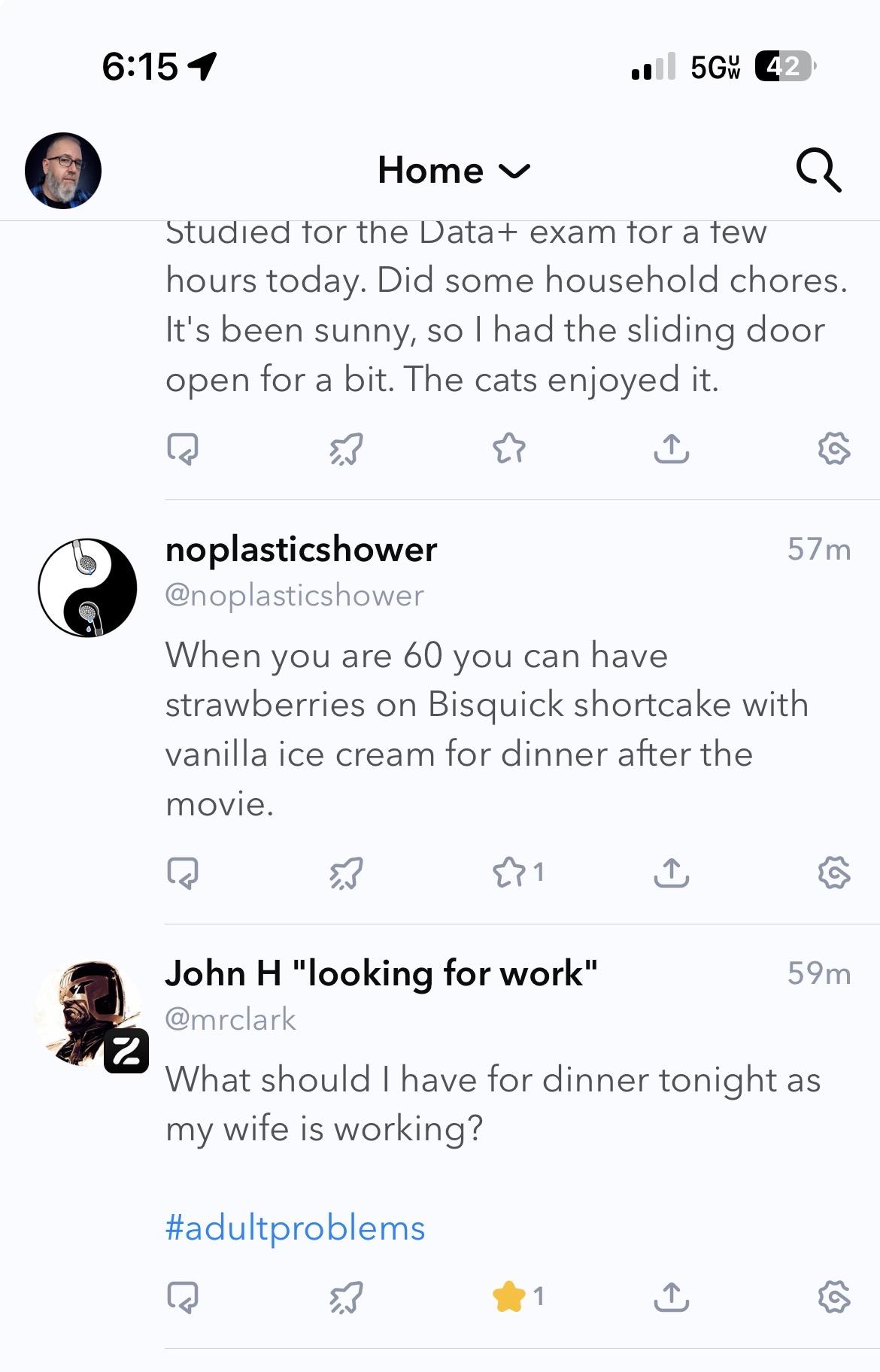Image resolution: width=880 pixels, height=1372 pixels.
Task: Favorite the Data+ exam post
Action: (x=509, y=449)
